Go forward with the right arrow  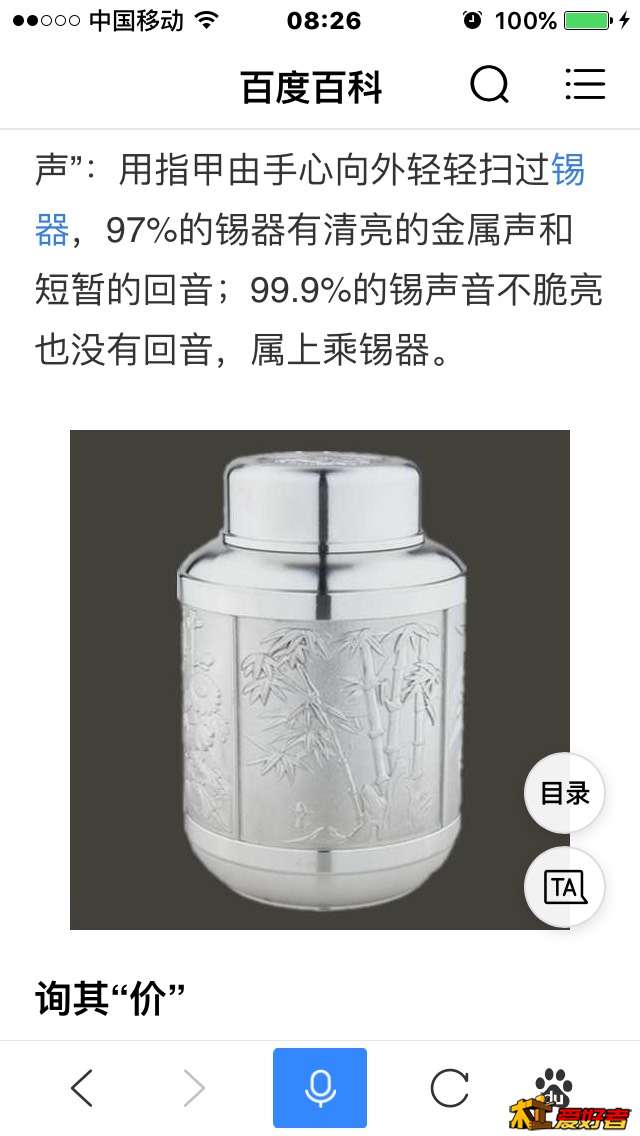coord(194,1087)
